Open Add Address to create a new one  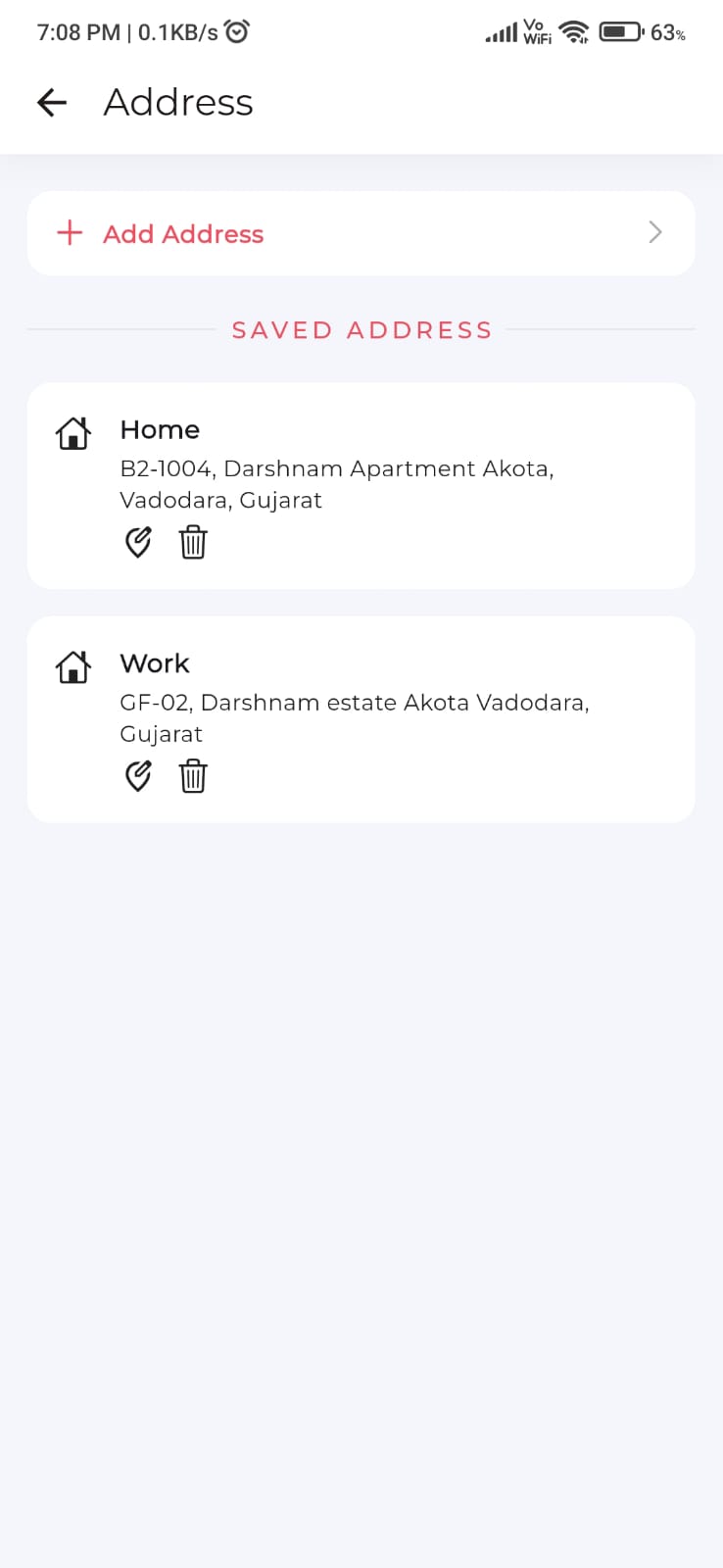361,233
